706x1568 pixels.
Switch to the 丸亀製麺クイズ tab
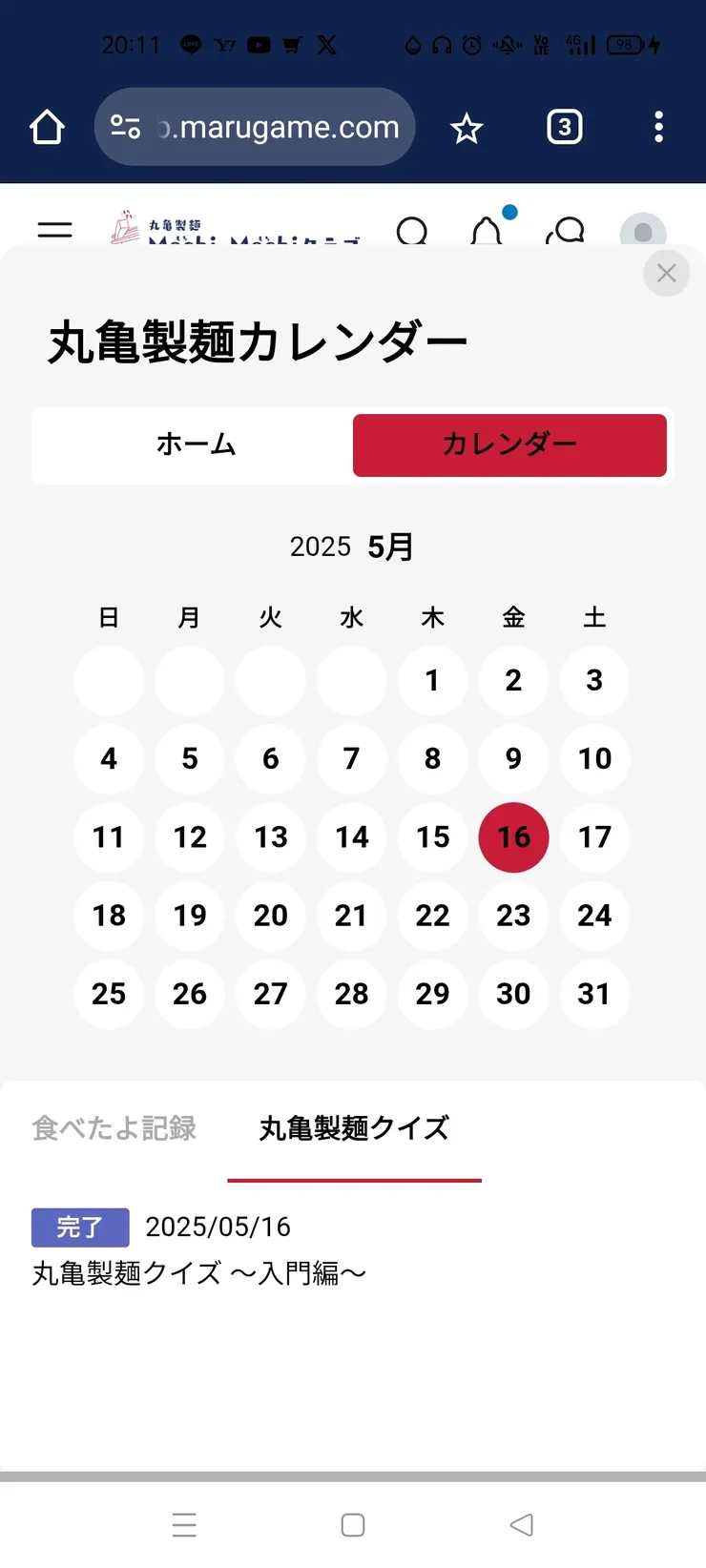353,1128
